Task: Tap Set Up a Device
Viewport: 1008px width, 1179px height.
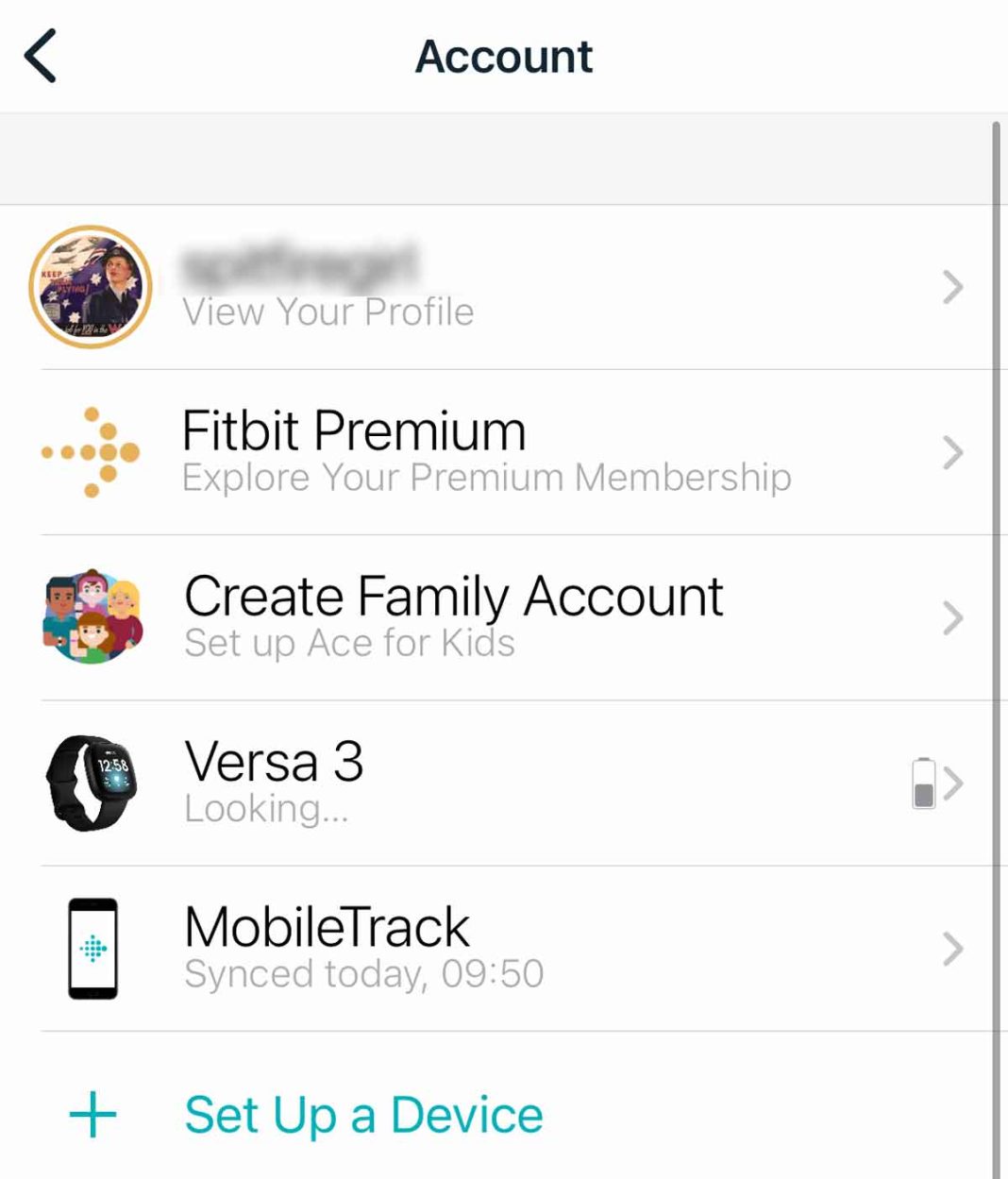Action: tap(363, 1115)
